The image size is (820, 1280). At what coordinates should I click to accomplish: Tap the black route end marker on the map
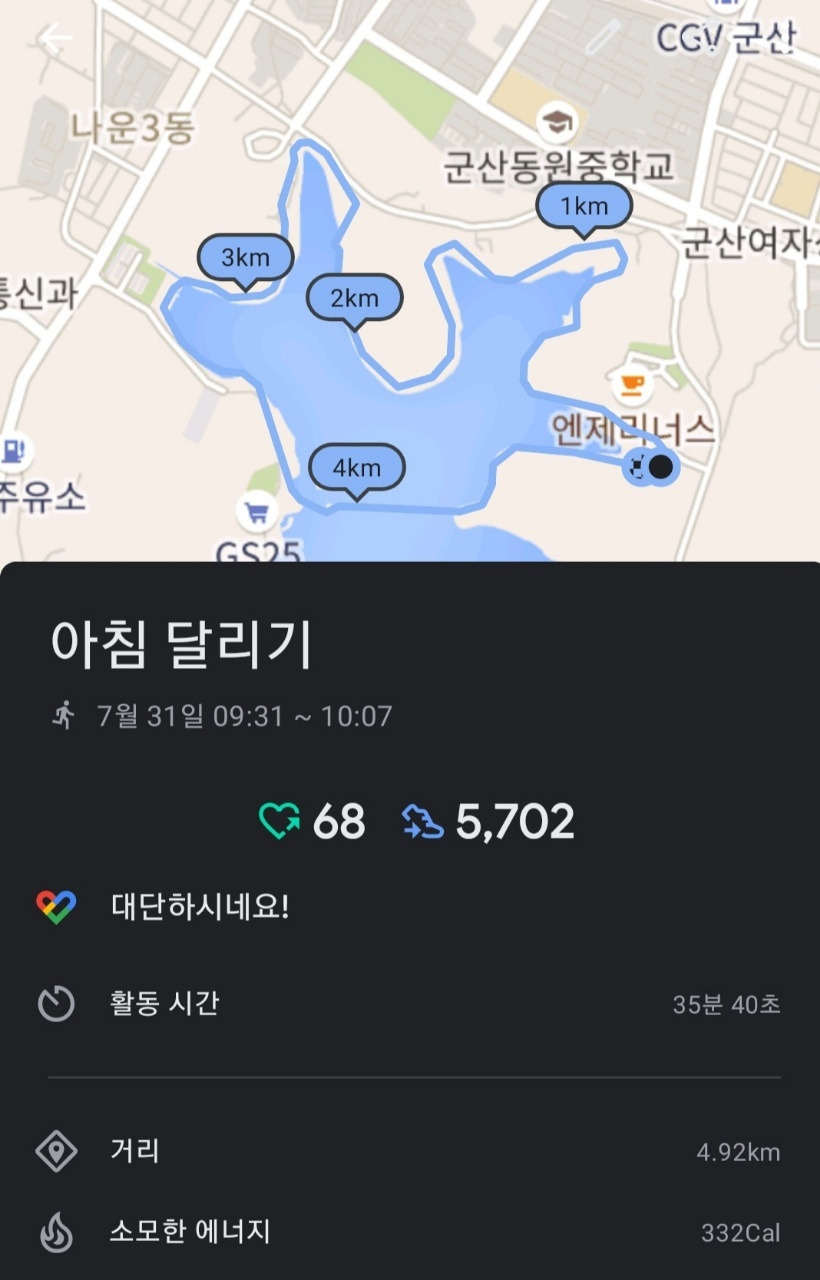659,465
